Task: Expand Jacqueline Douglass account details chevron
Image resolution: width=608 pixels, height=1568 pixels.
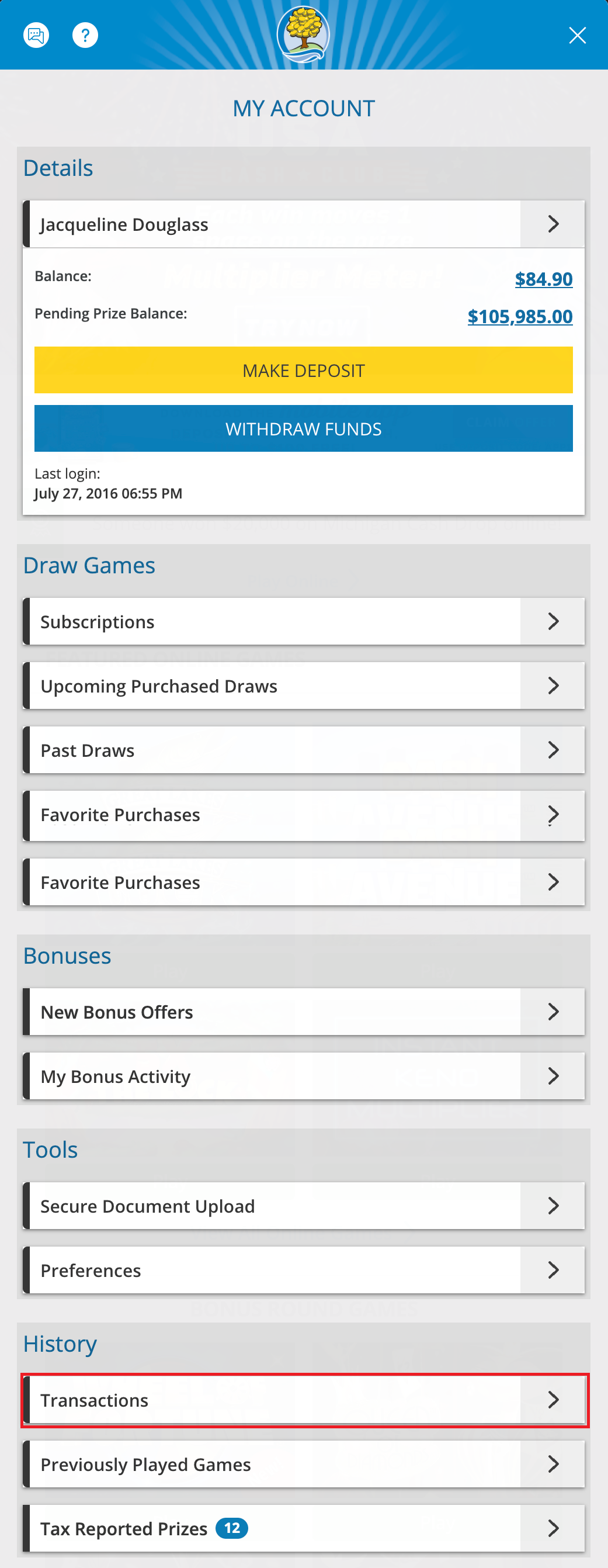Action: tap(553, 223)
